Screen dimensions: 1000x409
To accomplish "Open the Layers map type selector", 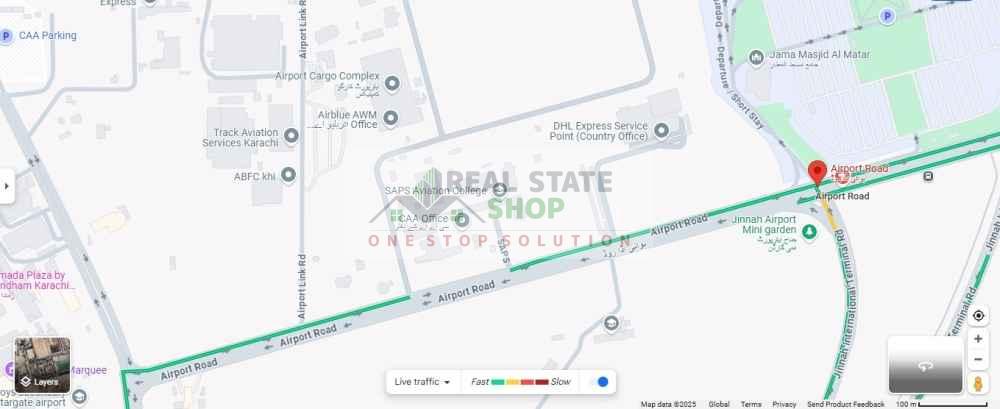I will (42, 364).
